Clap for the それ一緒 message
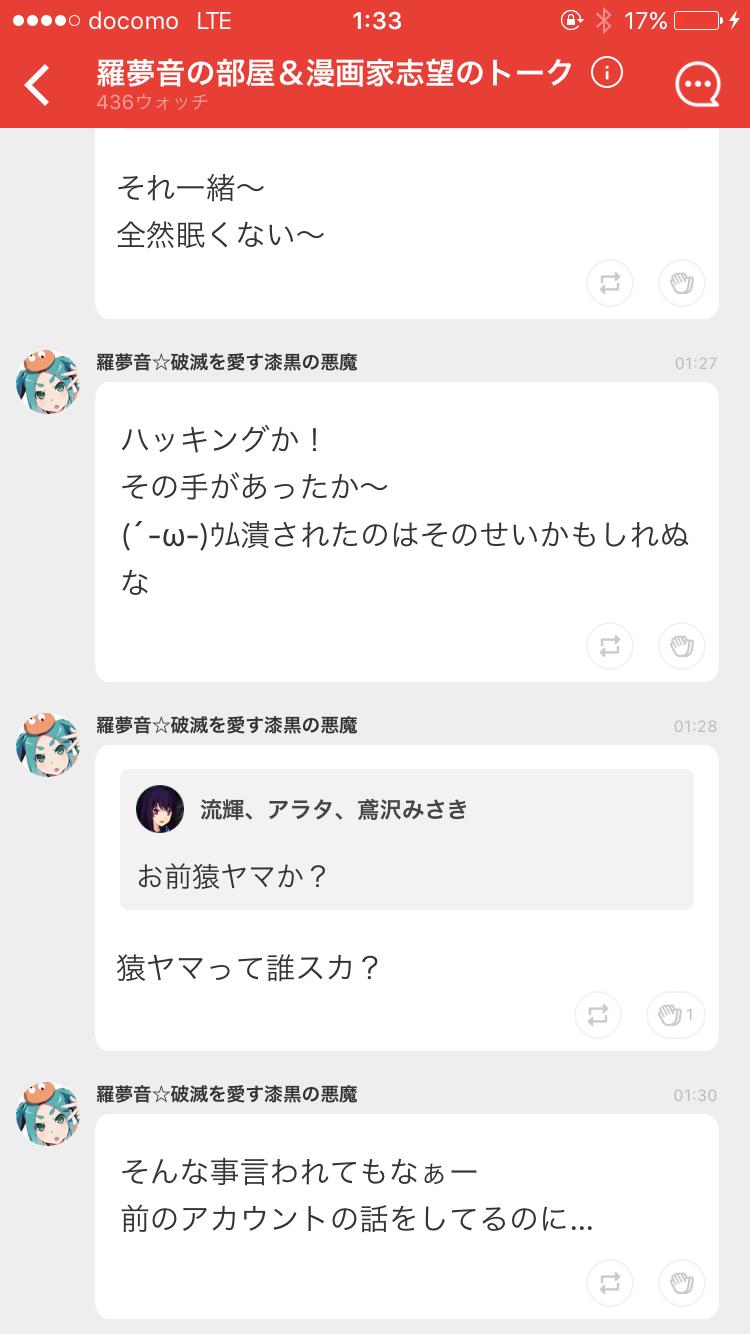Screen dimensions: 750x1334 (x=681, y=283)
